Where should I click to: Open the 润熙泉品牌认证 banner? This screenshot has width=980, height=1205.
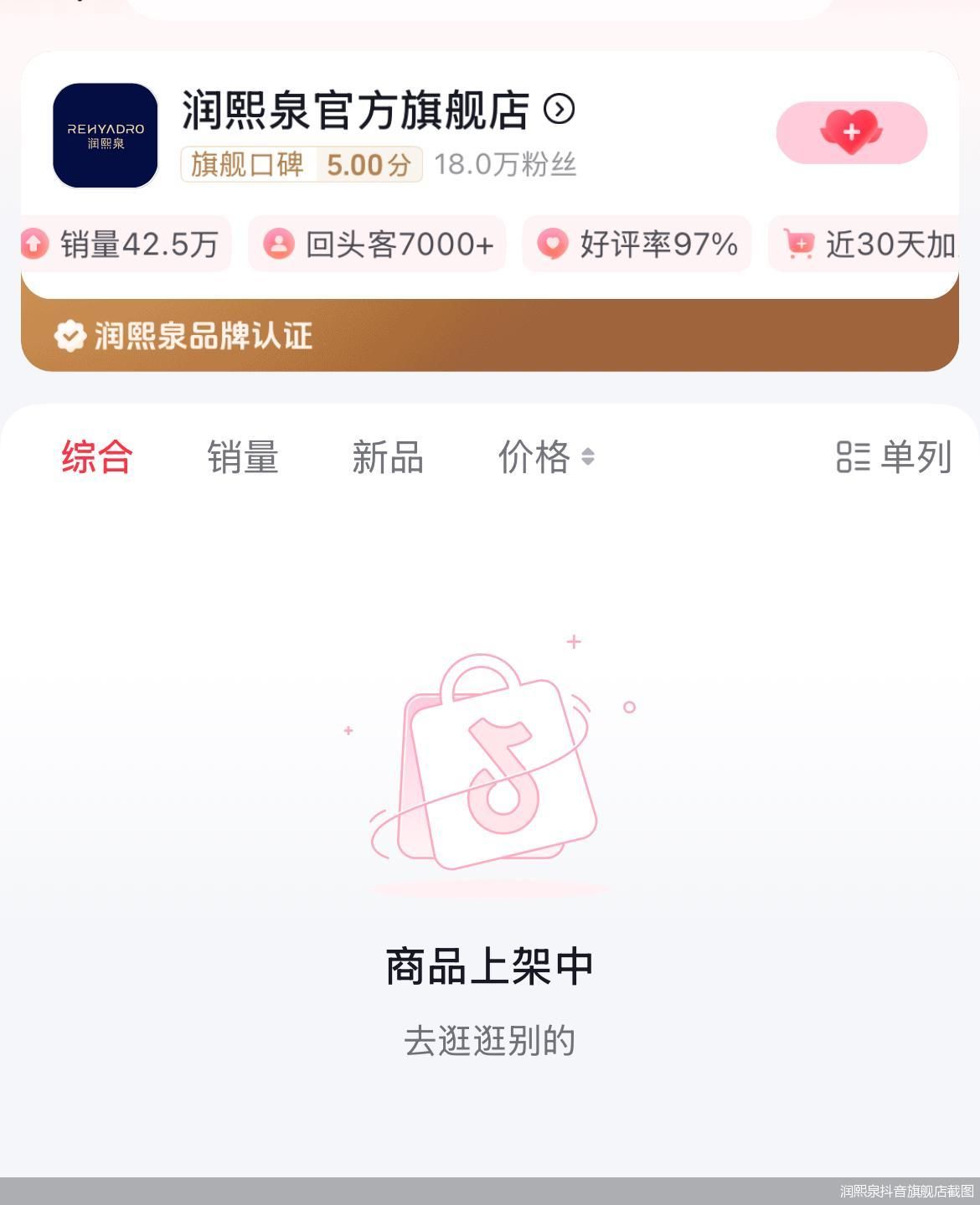click(x=184, y=337)
